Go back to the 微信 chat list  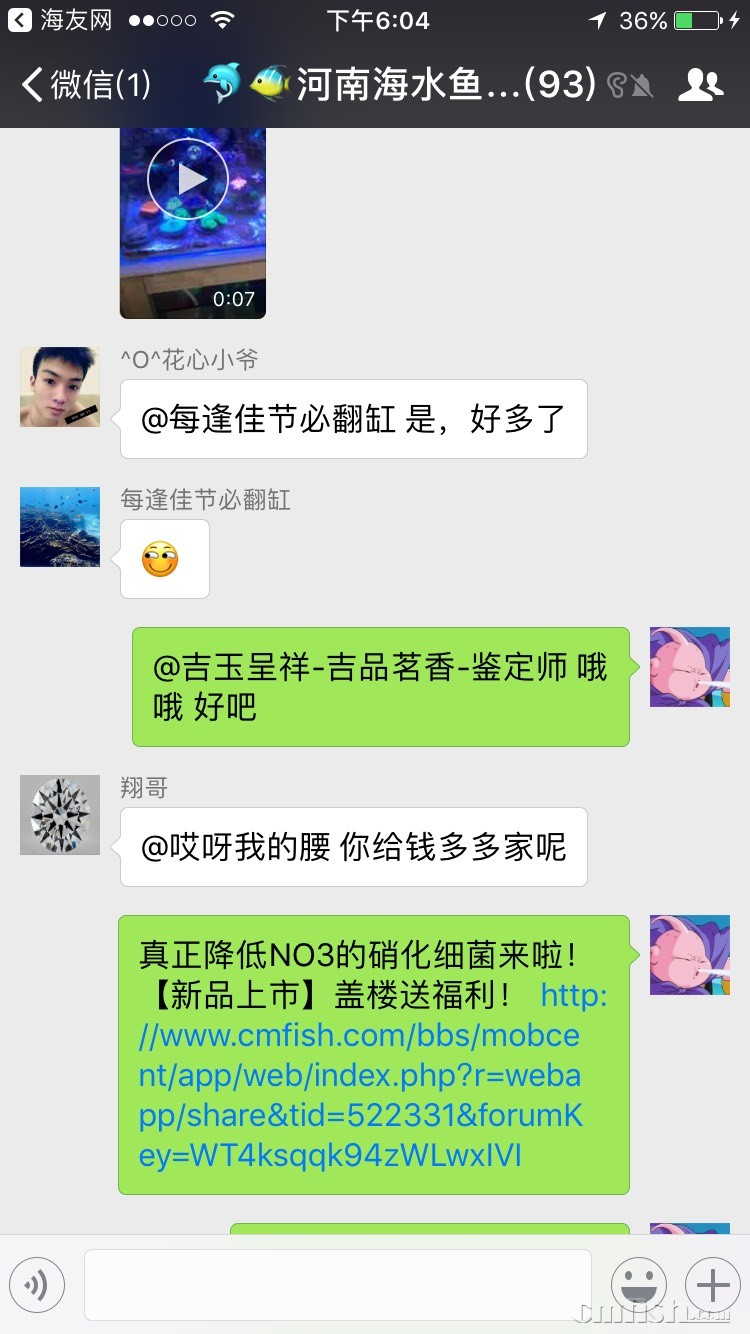pyautogui.click(x=85, y=85)
